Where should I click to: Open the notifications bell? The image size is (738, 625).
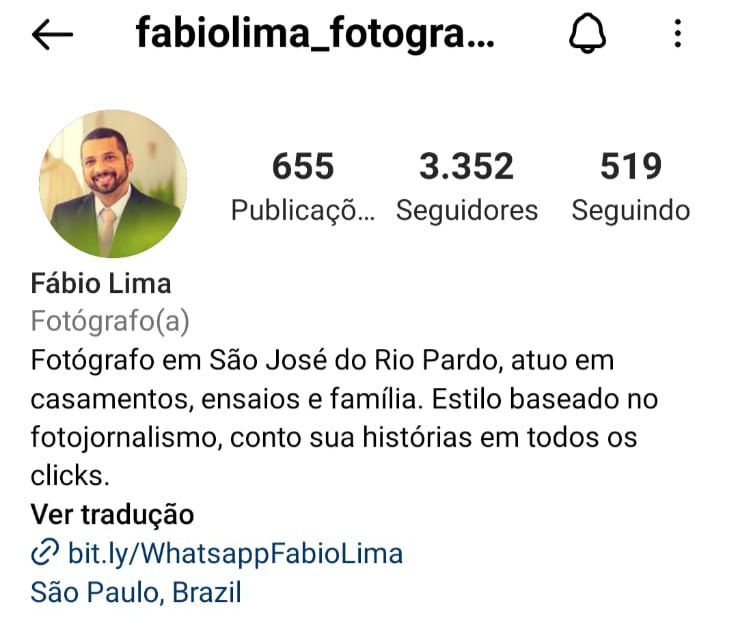(587, 35)
